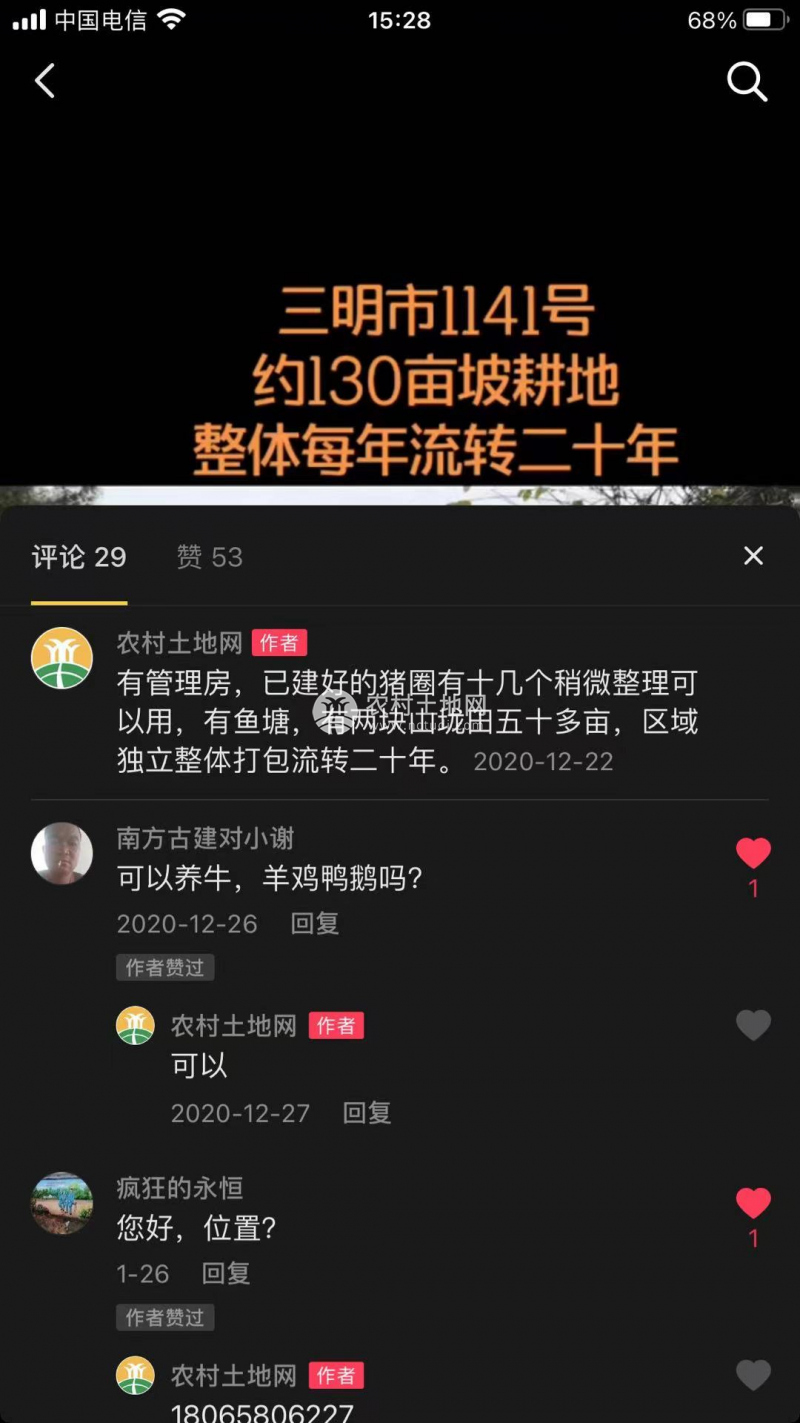This screenshot has width=800, height=1423.
Task: Like 疯狂的永恒's comment
Action: pyautogui.click(x=753, y=1203)
